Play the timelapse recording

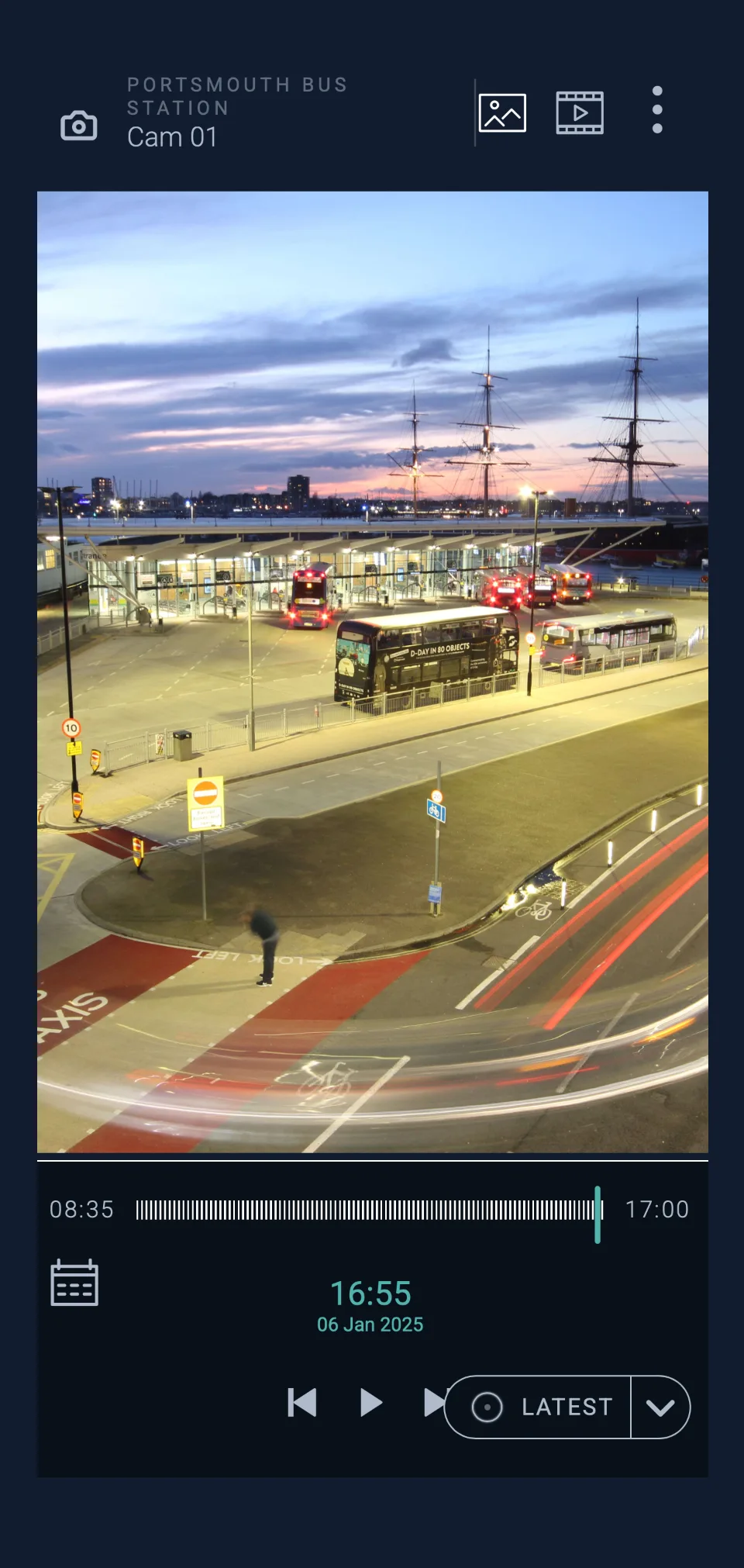[371, 1403]
